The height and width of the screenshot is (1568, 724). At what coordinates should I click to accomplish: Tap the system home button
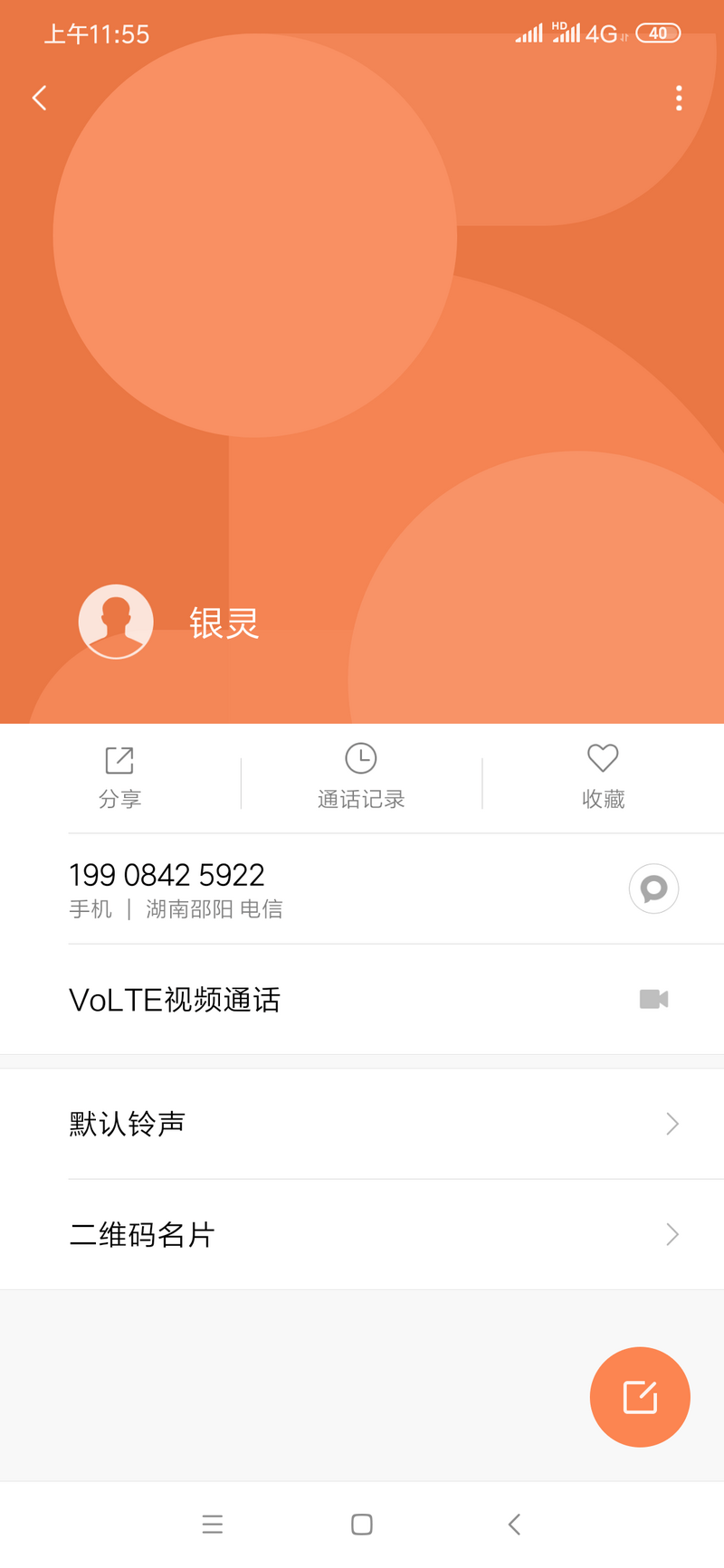362,1525
